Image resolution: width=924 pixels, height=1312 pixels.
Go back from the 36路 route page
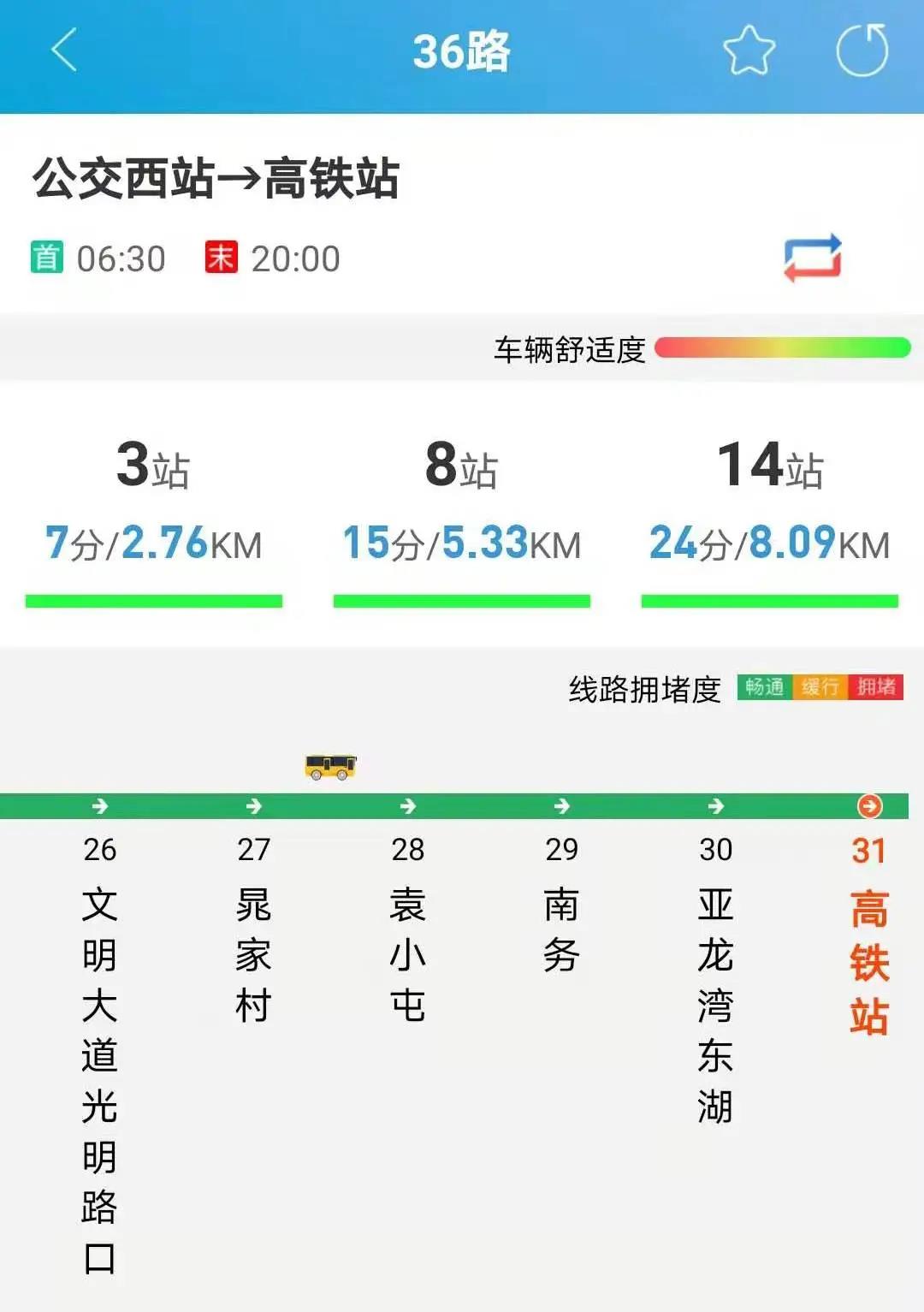64,50
